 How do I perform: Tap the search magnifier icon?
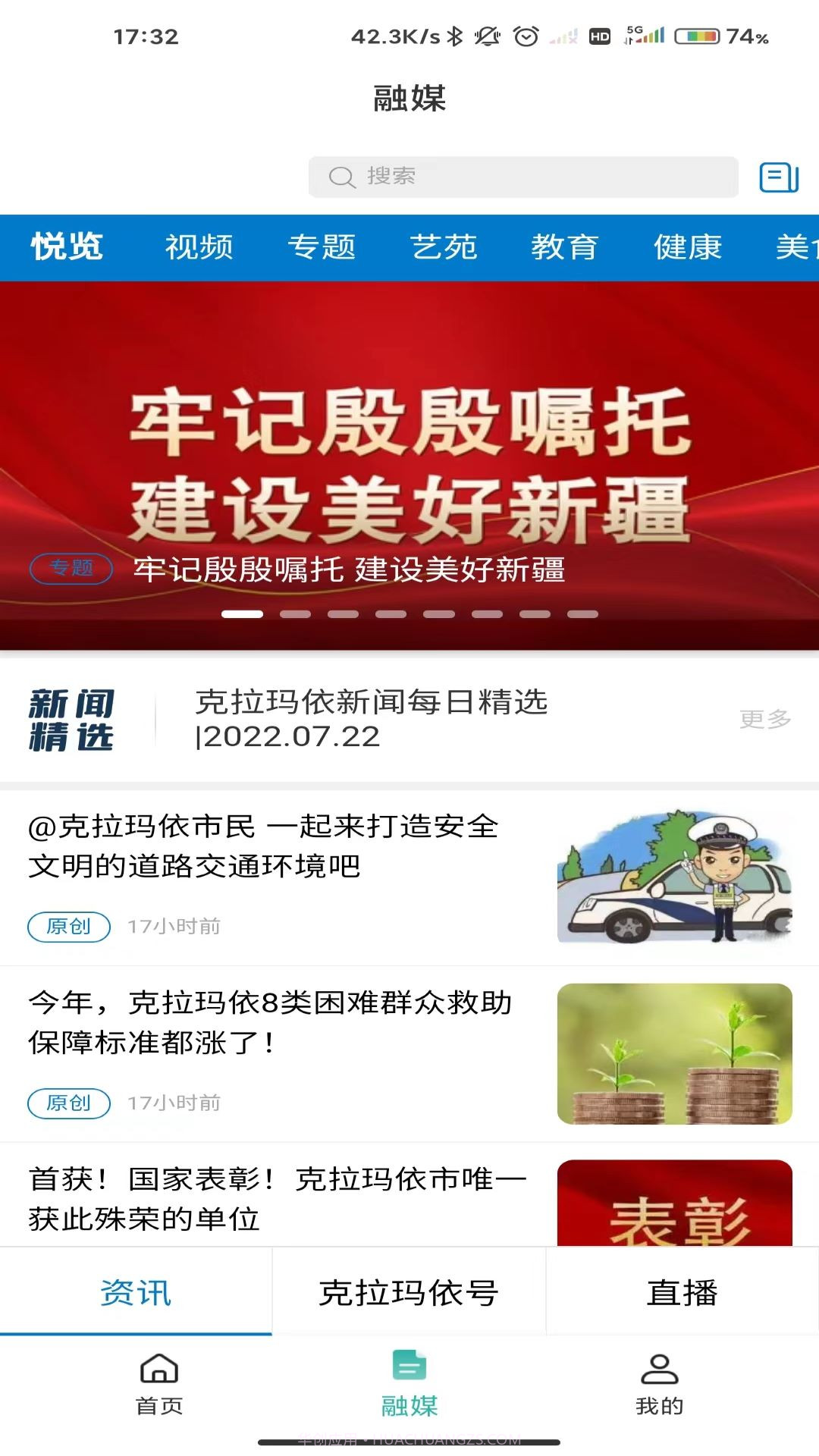(x=341, y=177)
